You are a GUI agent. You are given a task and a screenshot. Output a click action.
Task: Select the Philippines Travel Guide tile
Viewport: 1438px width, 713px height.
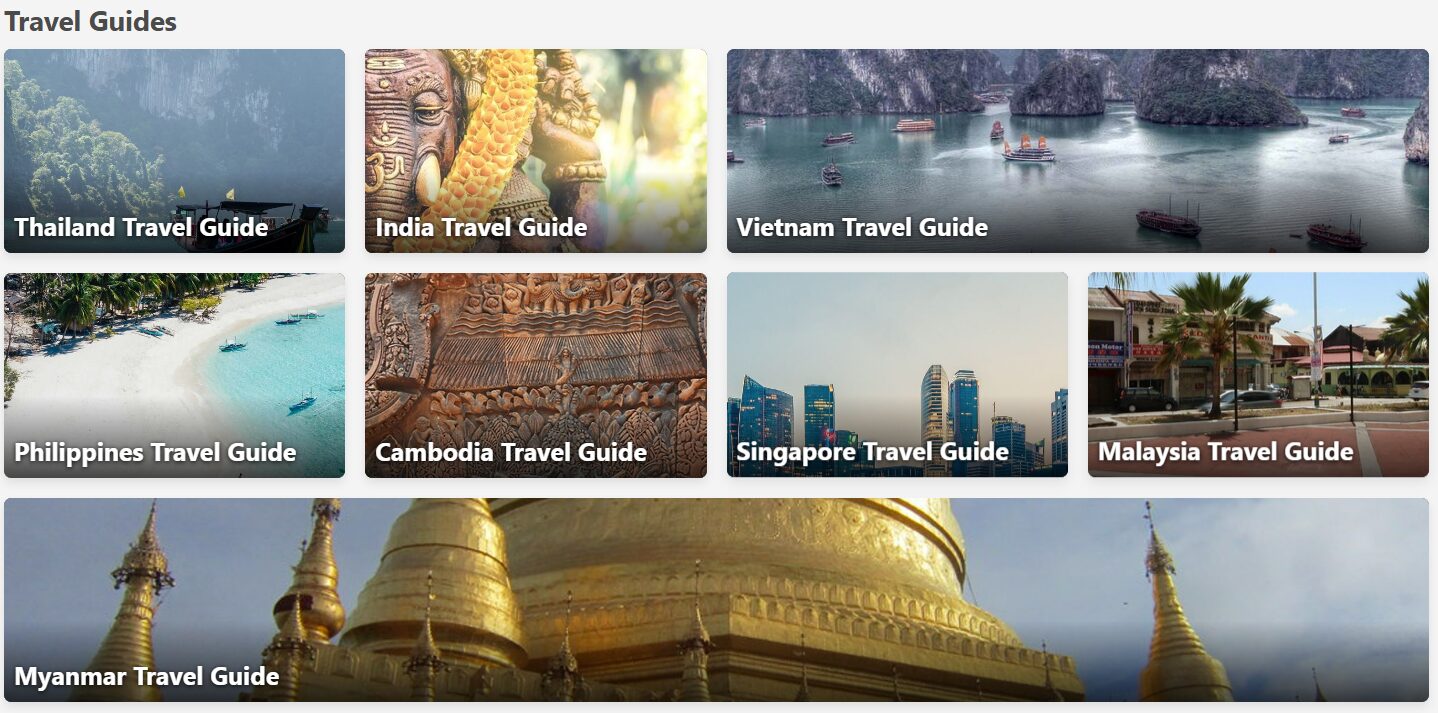click(174, 375)
